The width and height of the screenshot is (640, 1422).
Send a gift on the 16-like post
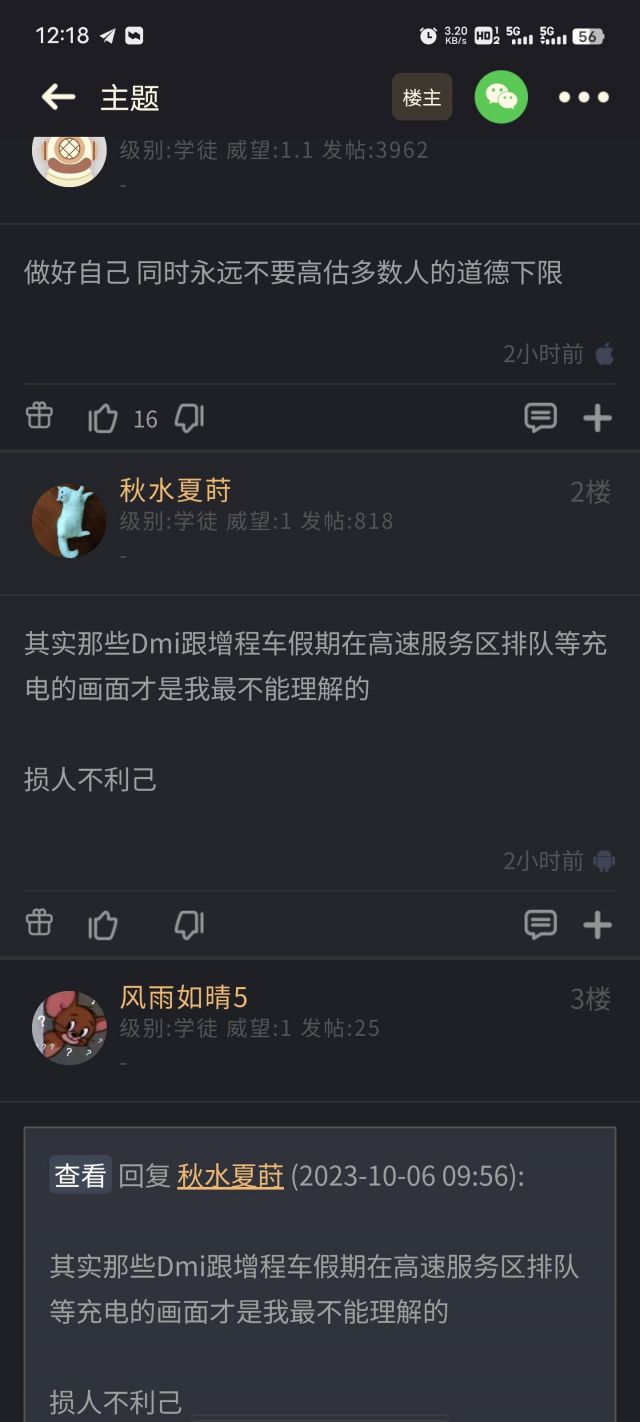(x=39, y=416)
